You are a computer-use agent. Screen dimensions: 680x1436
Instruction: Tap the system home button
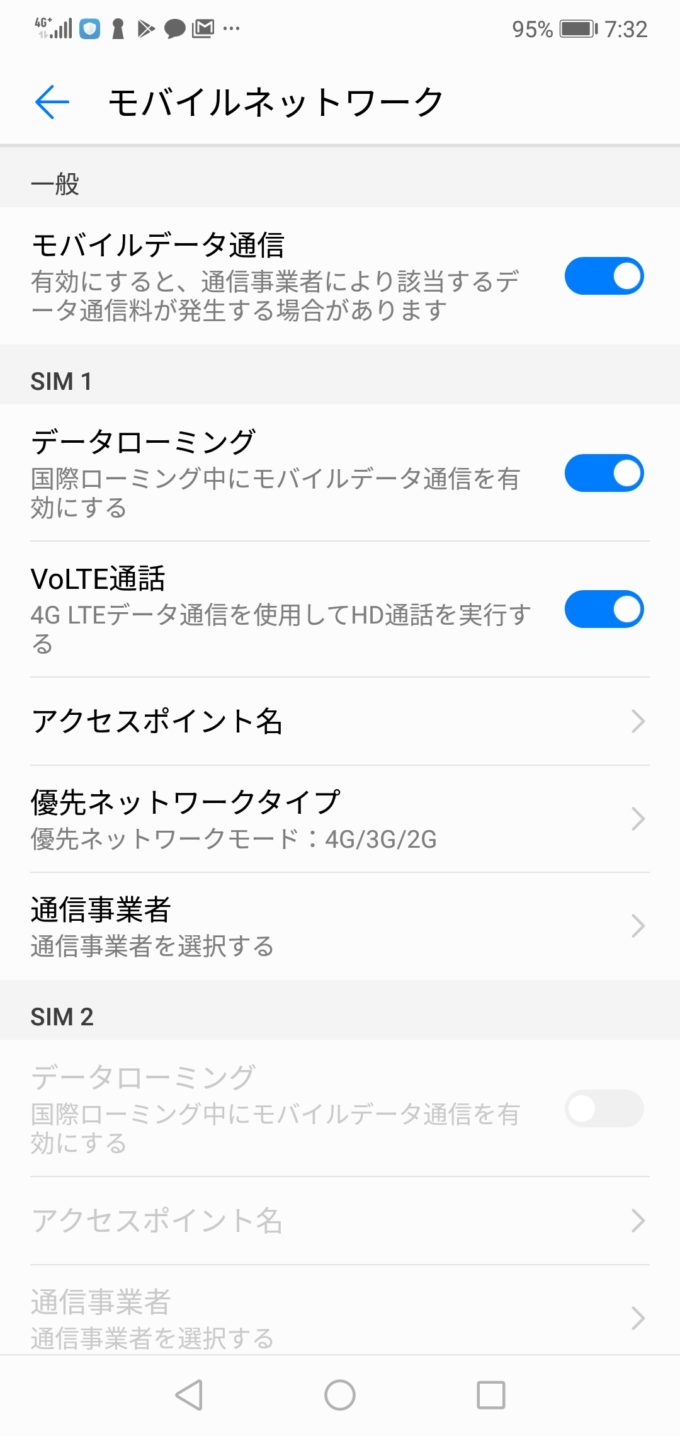click(340, 1395)
